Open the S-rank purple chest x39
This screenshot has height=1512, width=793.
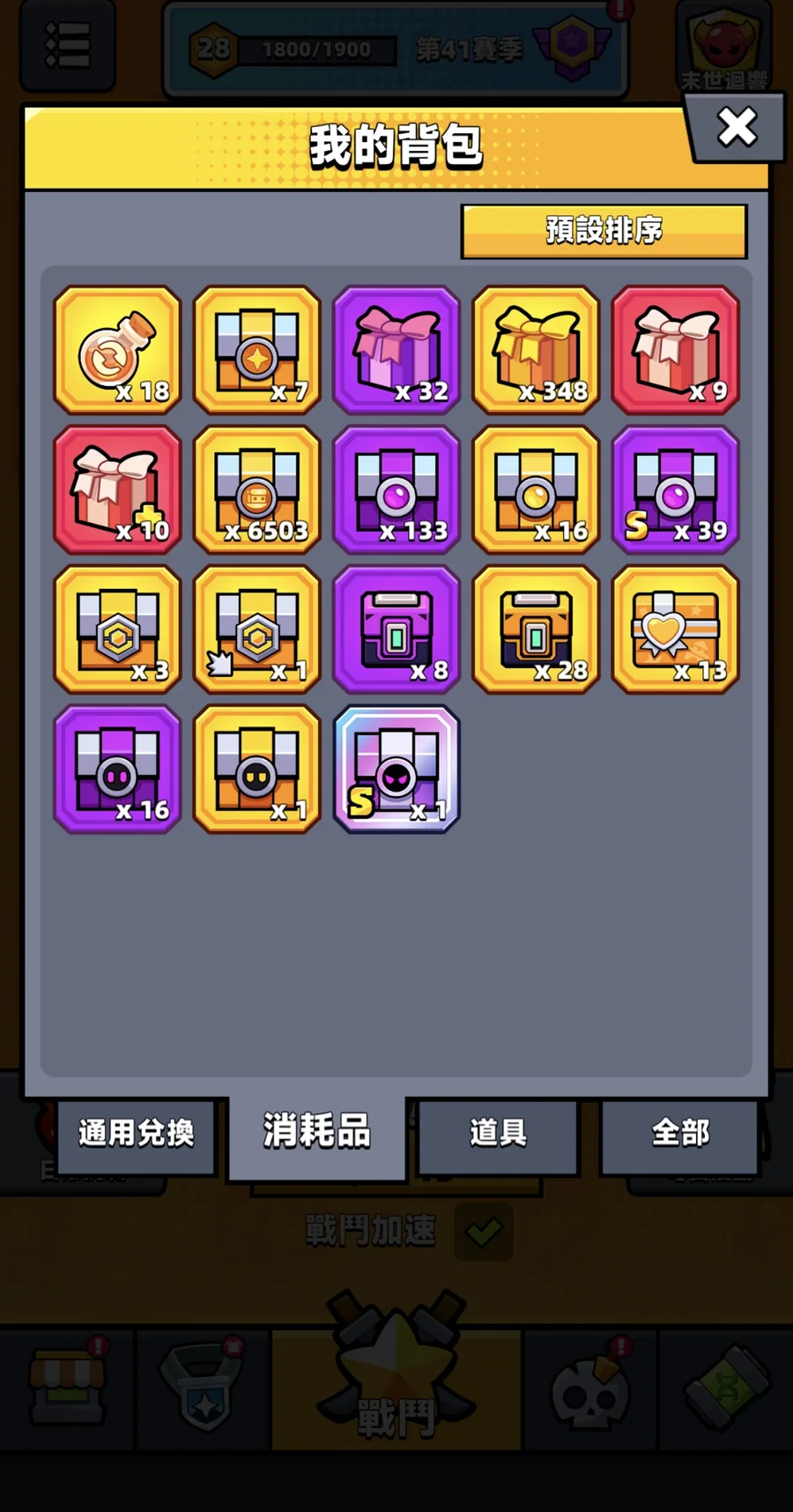point(676,490)
